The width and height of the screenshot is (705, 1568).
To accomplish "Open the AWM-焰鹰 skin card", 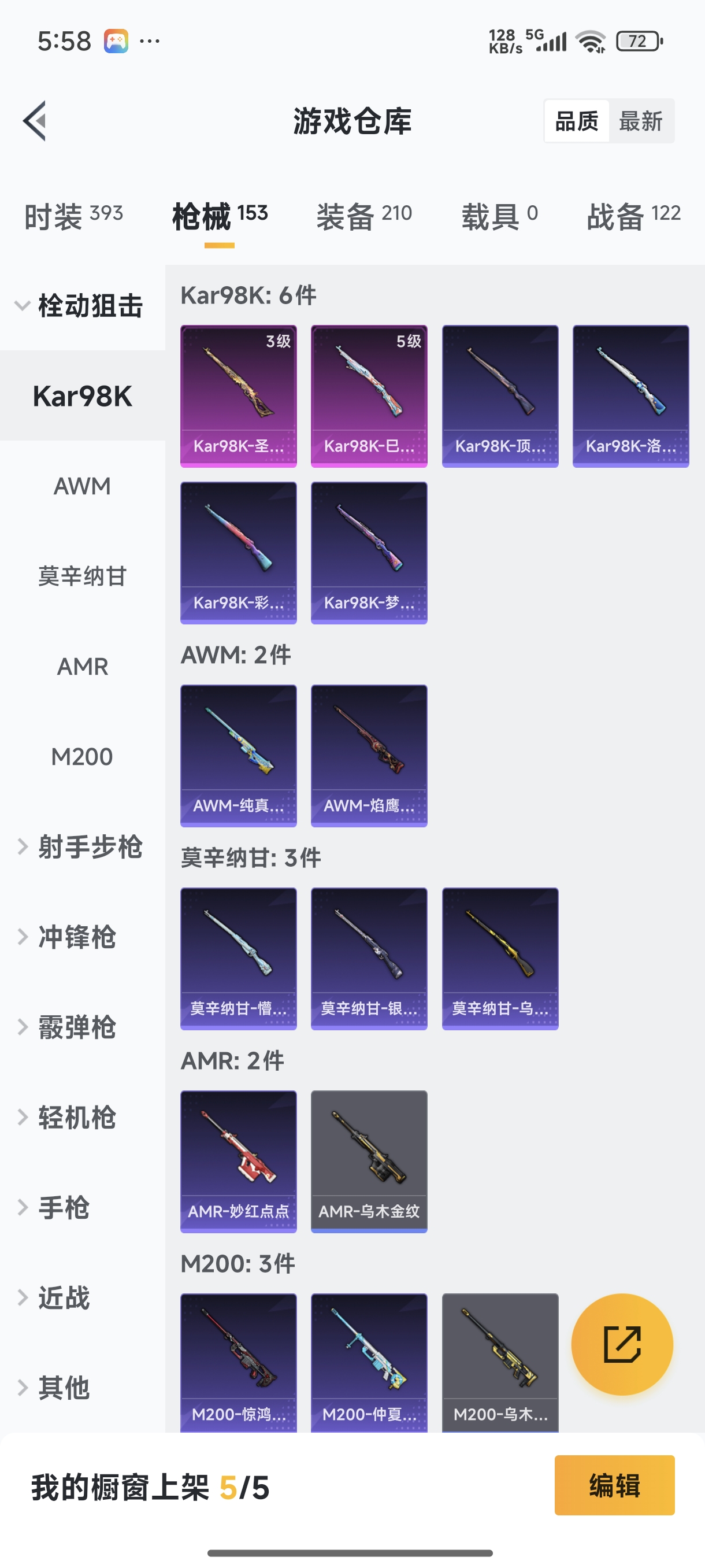I will (x=369, y=756).
